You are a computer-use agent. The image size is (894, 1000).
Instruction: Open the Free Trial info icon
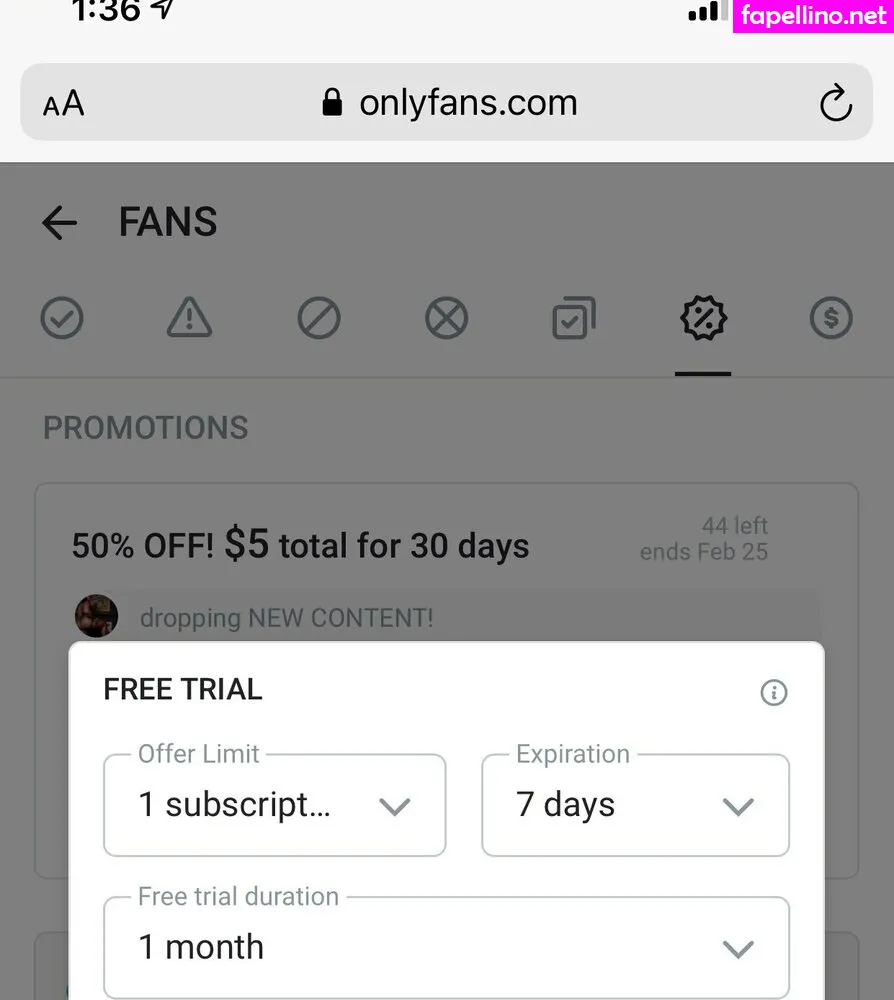click(x=773, y=692)
